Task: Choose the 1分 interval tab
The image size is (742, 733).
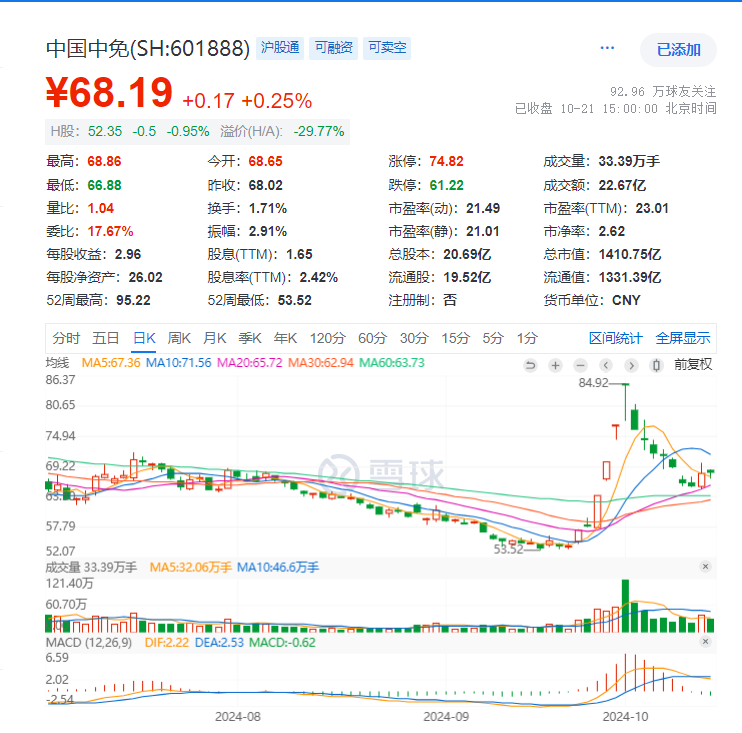Action: (527, 338)
